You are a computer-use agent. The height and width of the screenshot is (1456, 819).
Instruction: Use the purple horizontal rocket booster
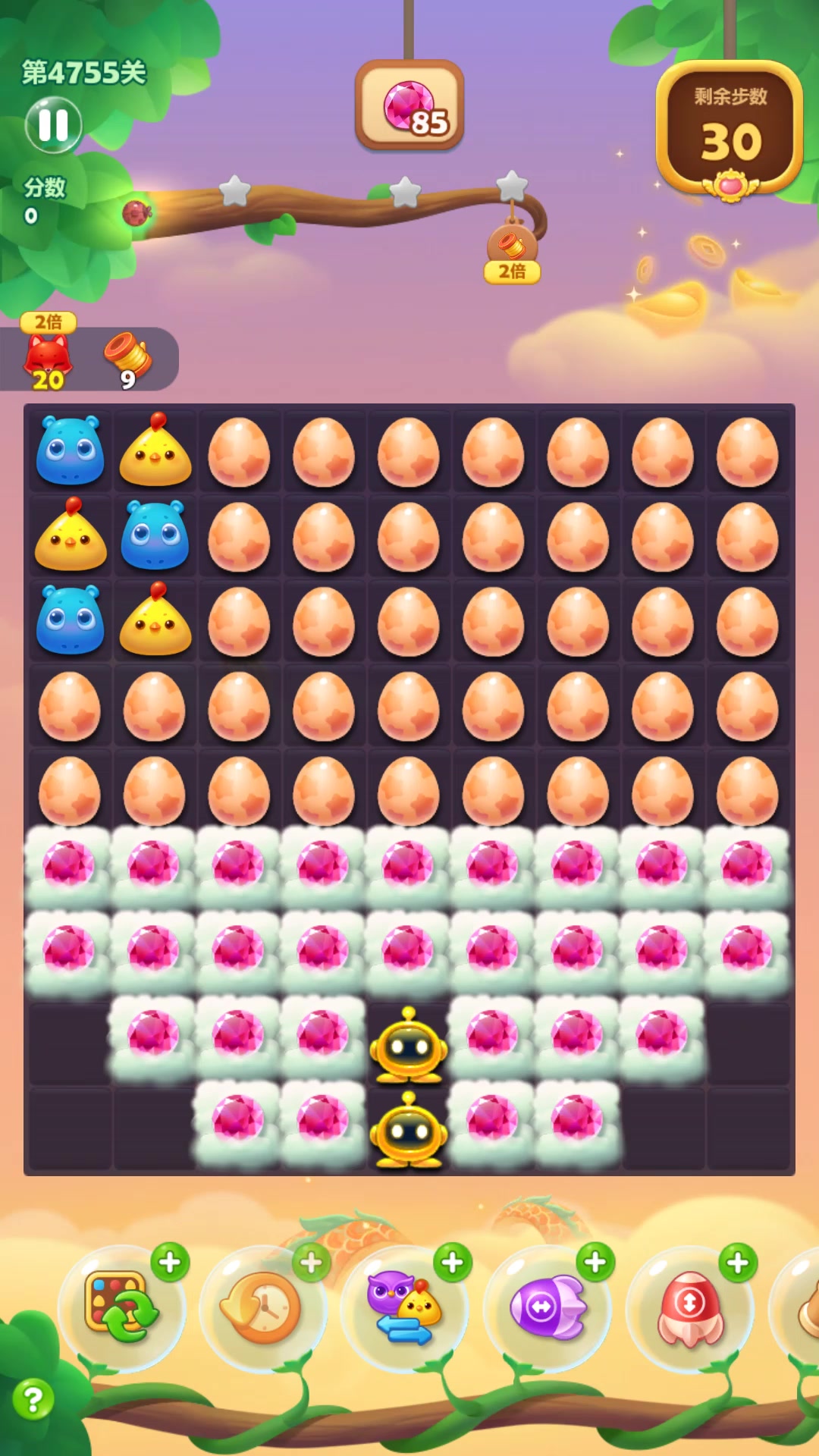tap(547, 1307)
